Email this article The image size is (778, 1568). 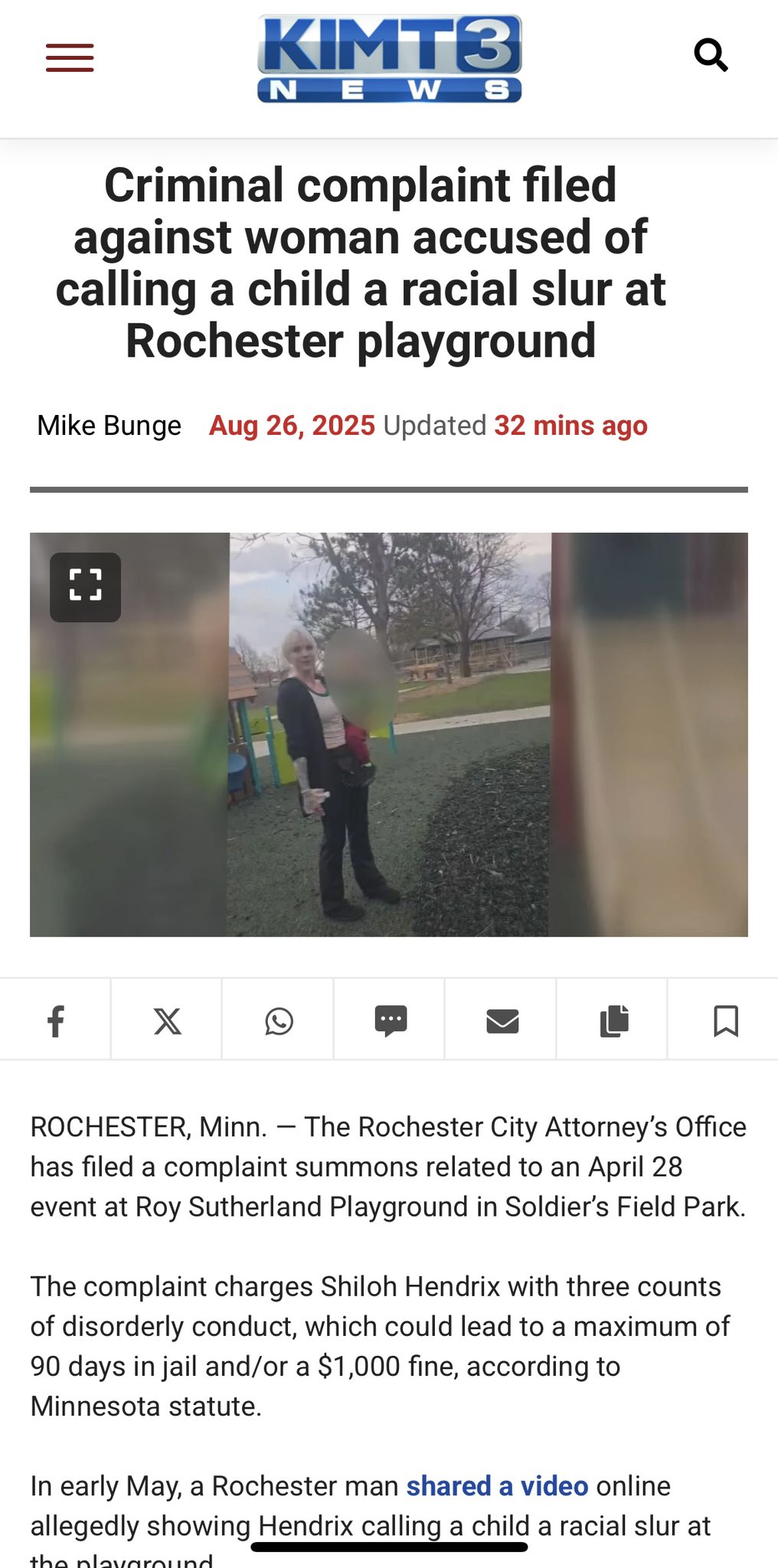(x=502, y=1021)
